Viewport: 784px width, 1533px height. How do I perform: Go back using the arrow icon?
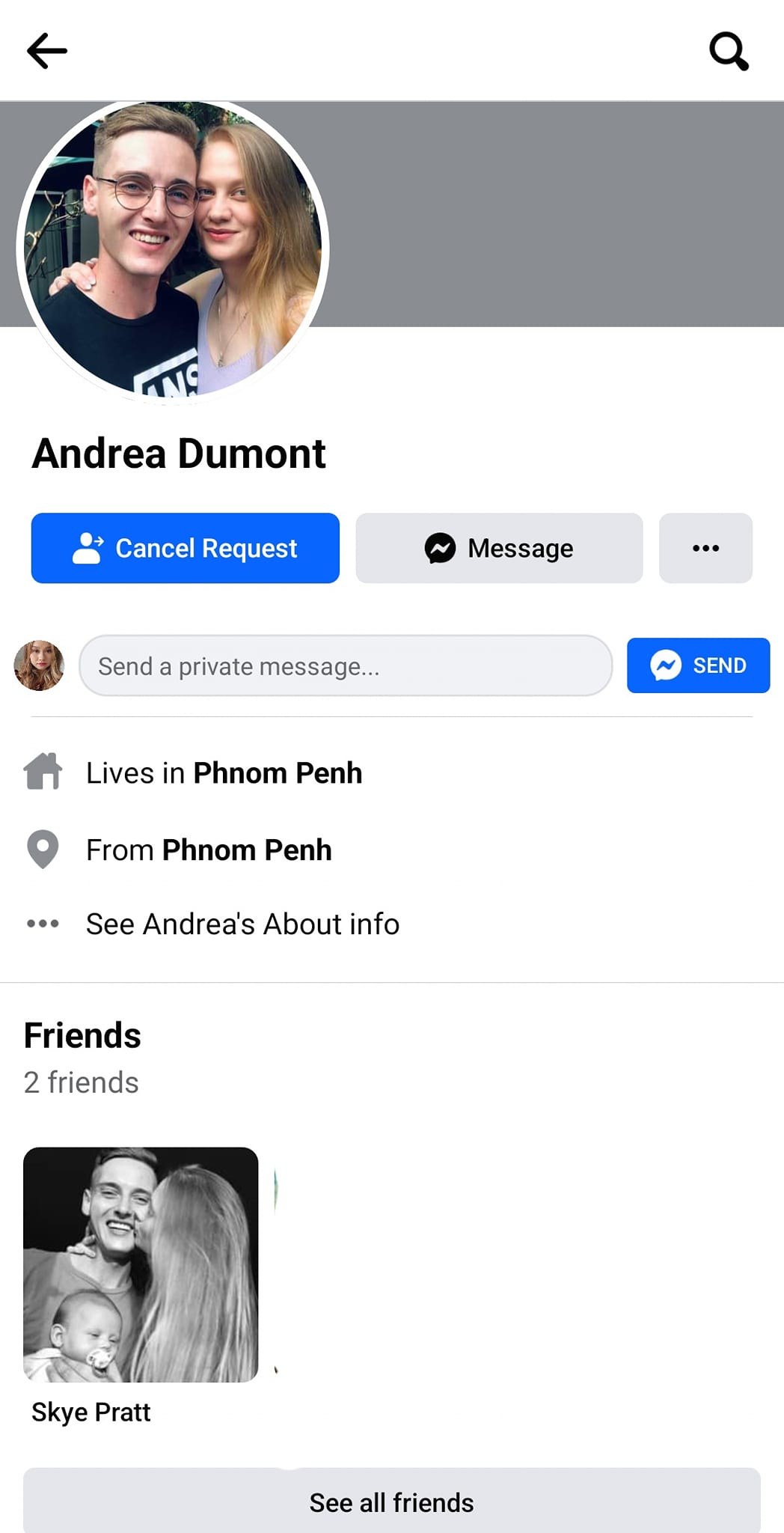[47, 51]
